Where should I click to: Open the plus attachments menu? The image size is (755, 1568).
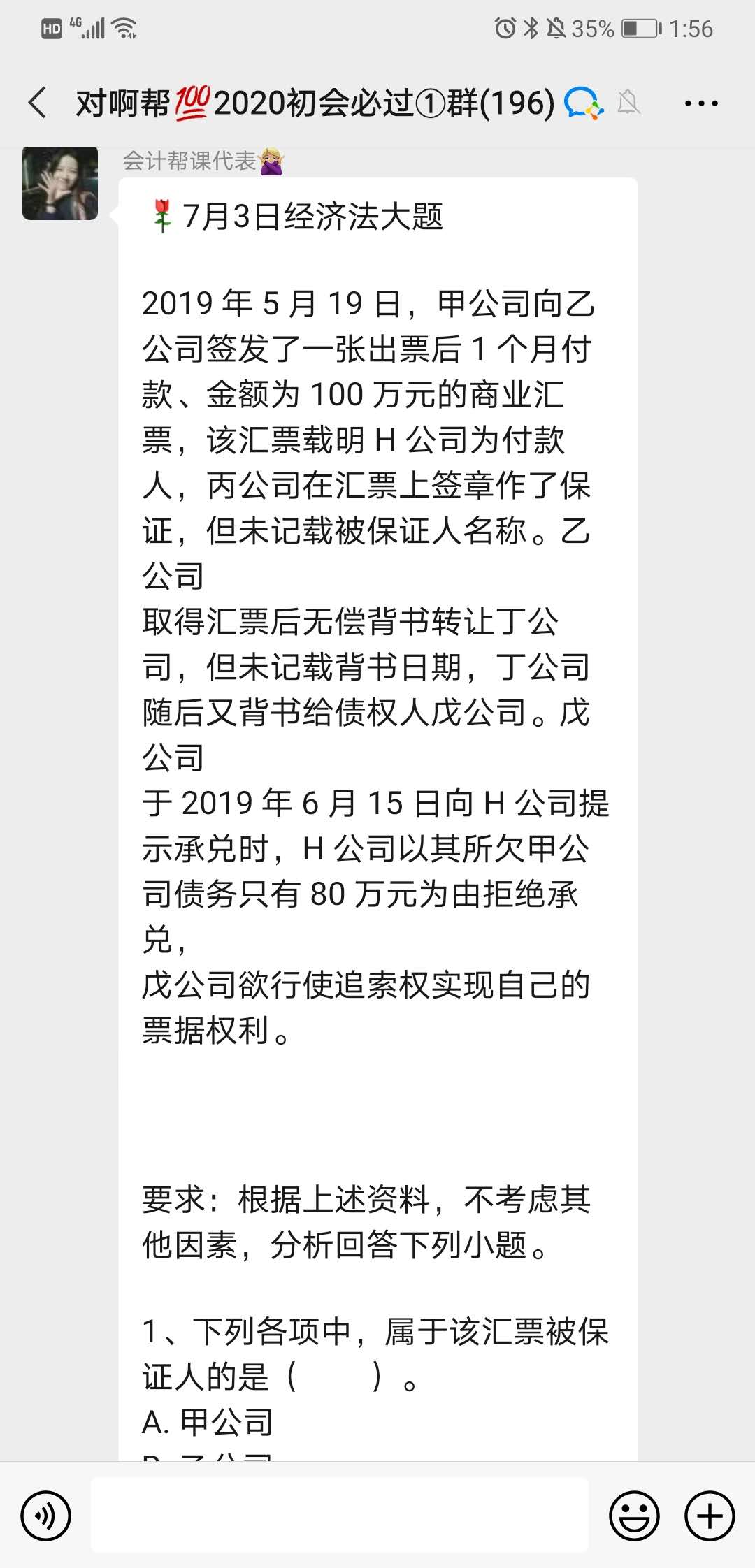pyautogui.click(x=710, y=1516)
